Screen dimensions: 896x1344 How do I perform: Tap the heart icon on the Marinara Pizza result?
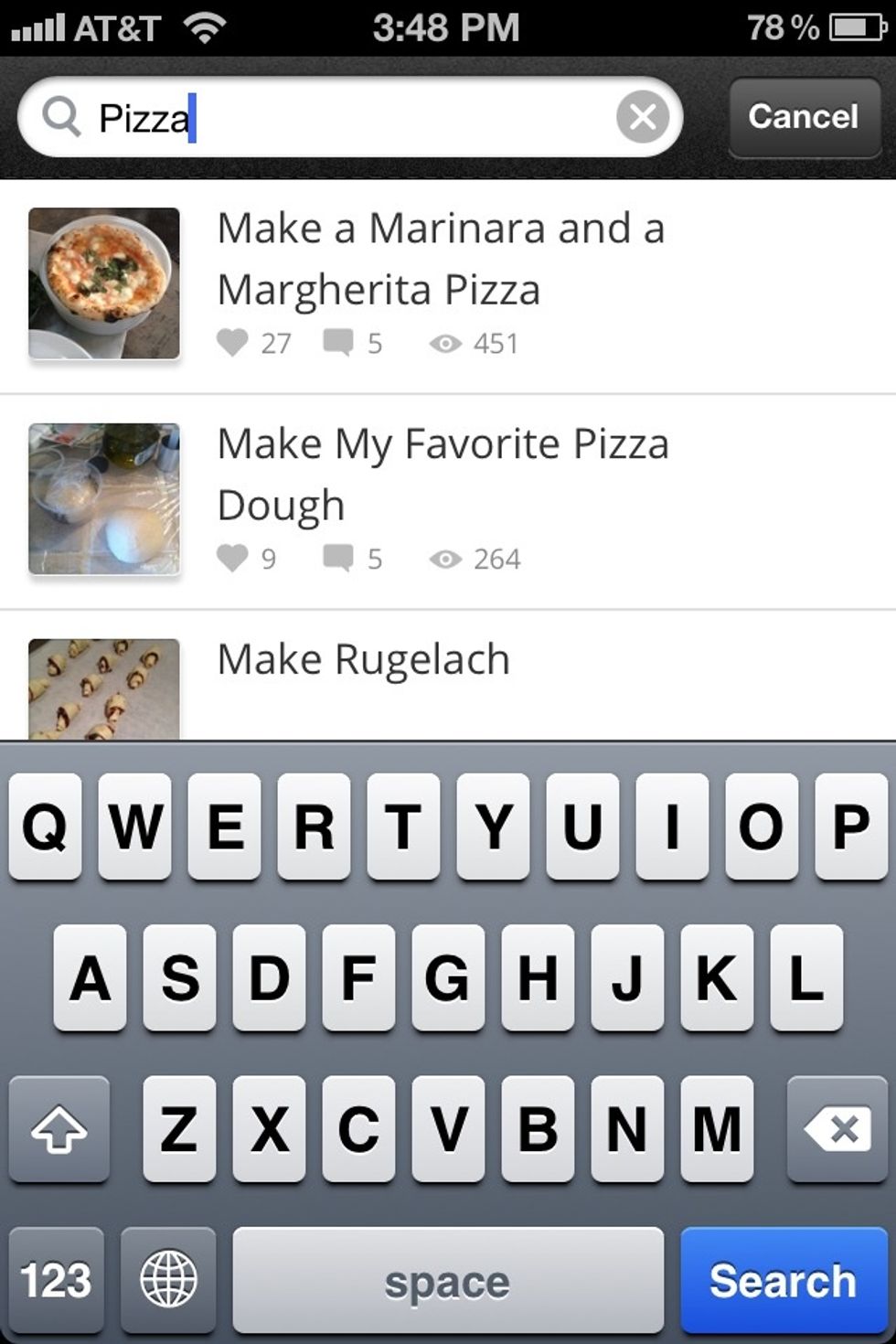tap(233, 343)
